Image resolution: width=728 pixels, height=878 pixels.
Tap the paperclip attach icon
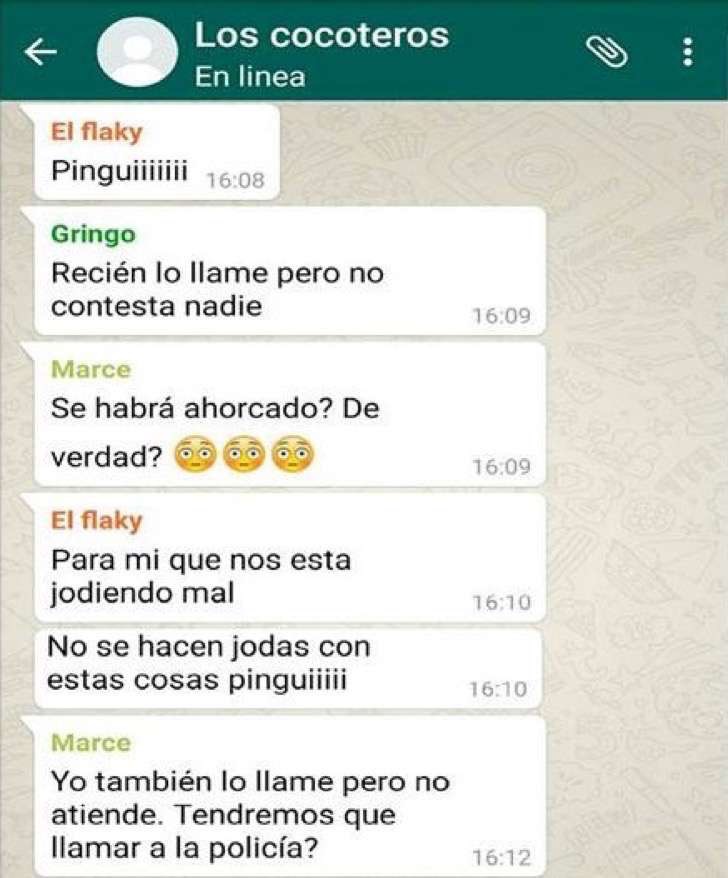pos(606,53)
